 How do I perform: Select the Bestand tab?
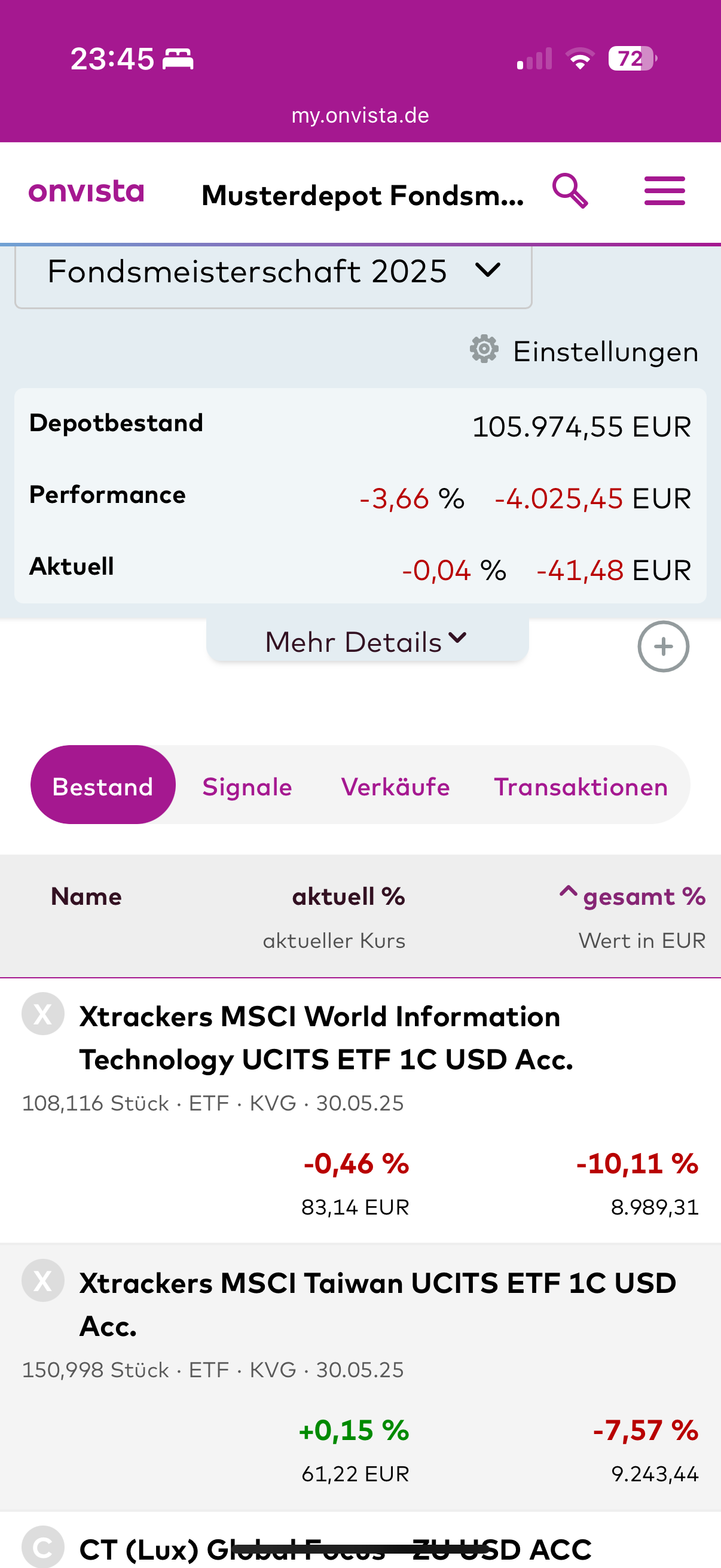pyautogui.click(x=103, y=786)
